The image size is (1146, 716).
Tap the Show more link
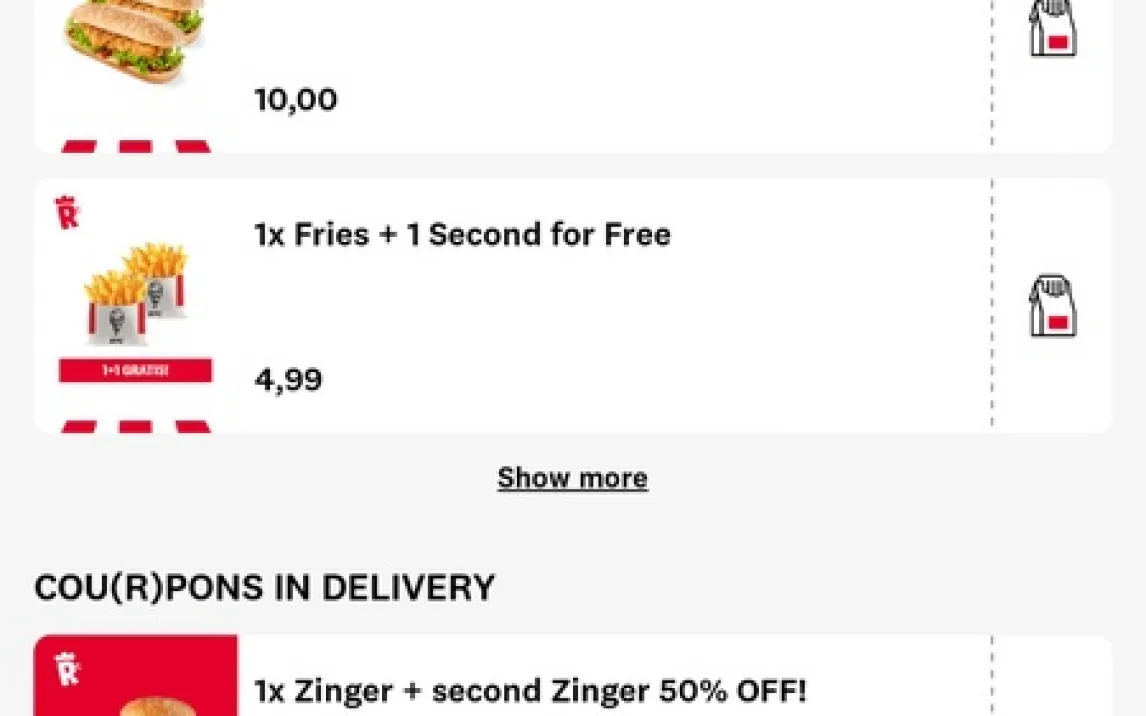pyautogui.click(x=572, y=478)
